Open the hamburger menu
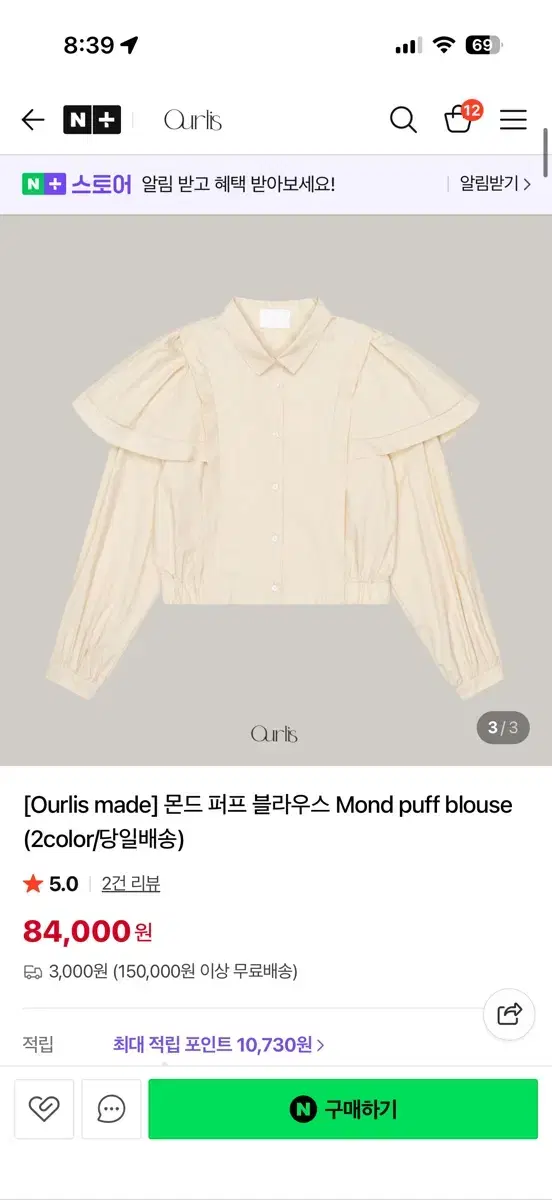This screenshot has width=552, height=1200. tap(513, 120)
